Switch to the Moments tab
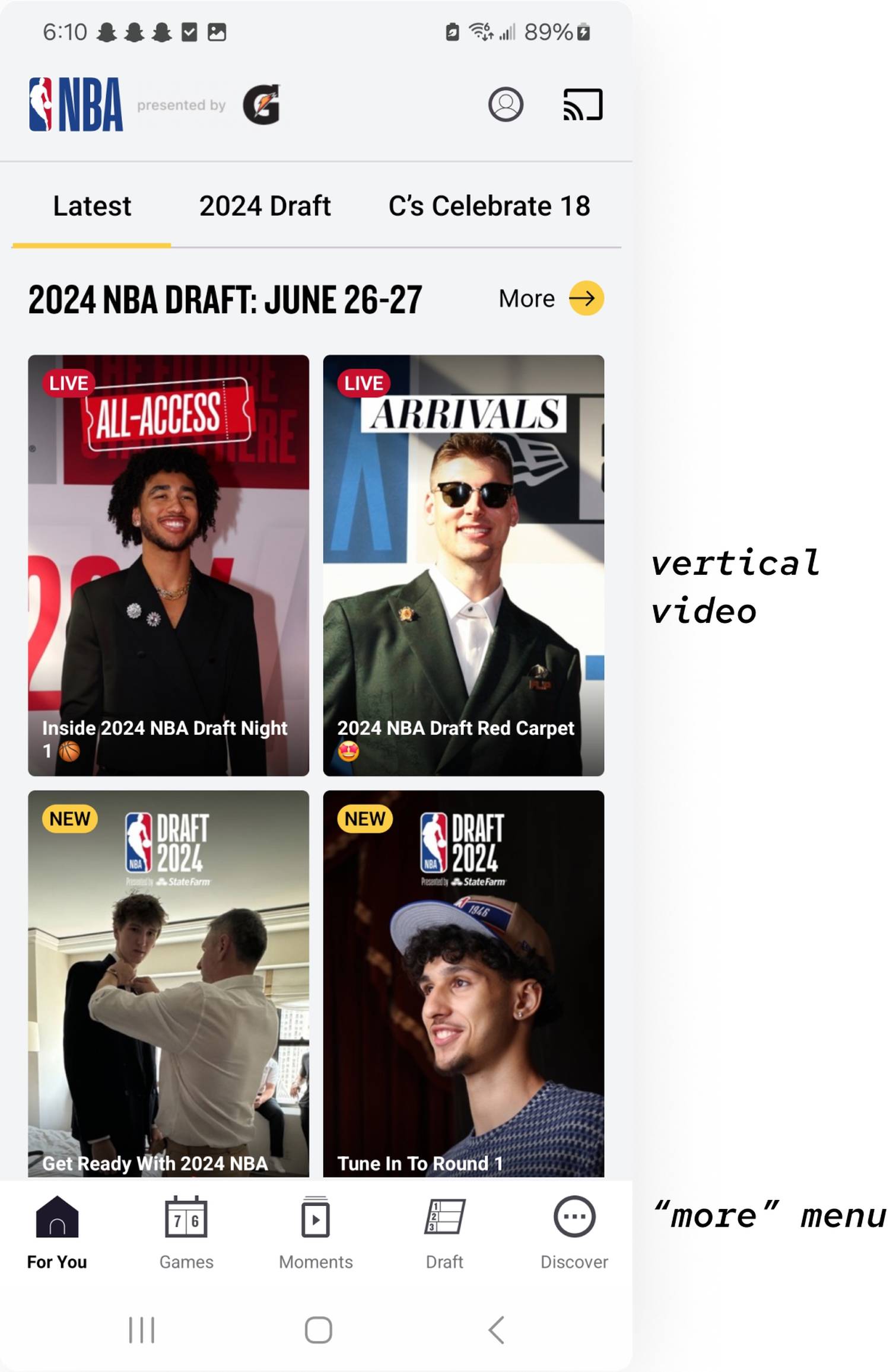 316,1232
